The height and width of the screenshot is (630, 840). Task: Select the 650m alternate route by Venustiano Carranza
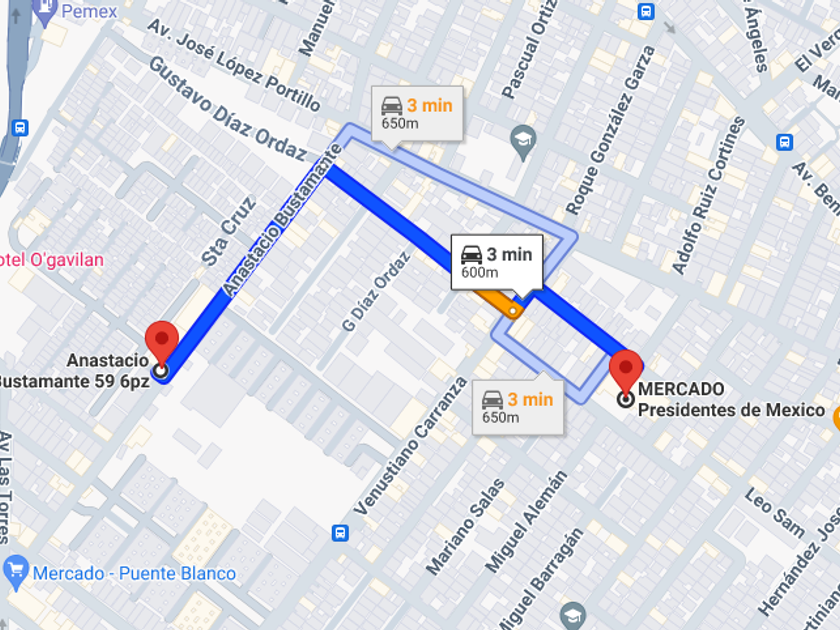[518, 407]
